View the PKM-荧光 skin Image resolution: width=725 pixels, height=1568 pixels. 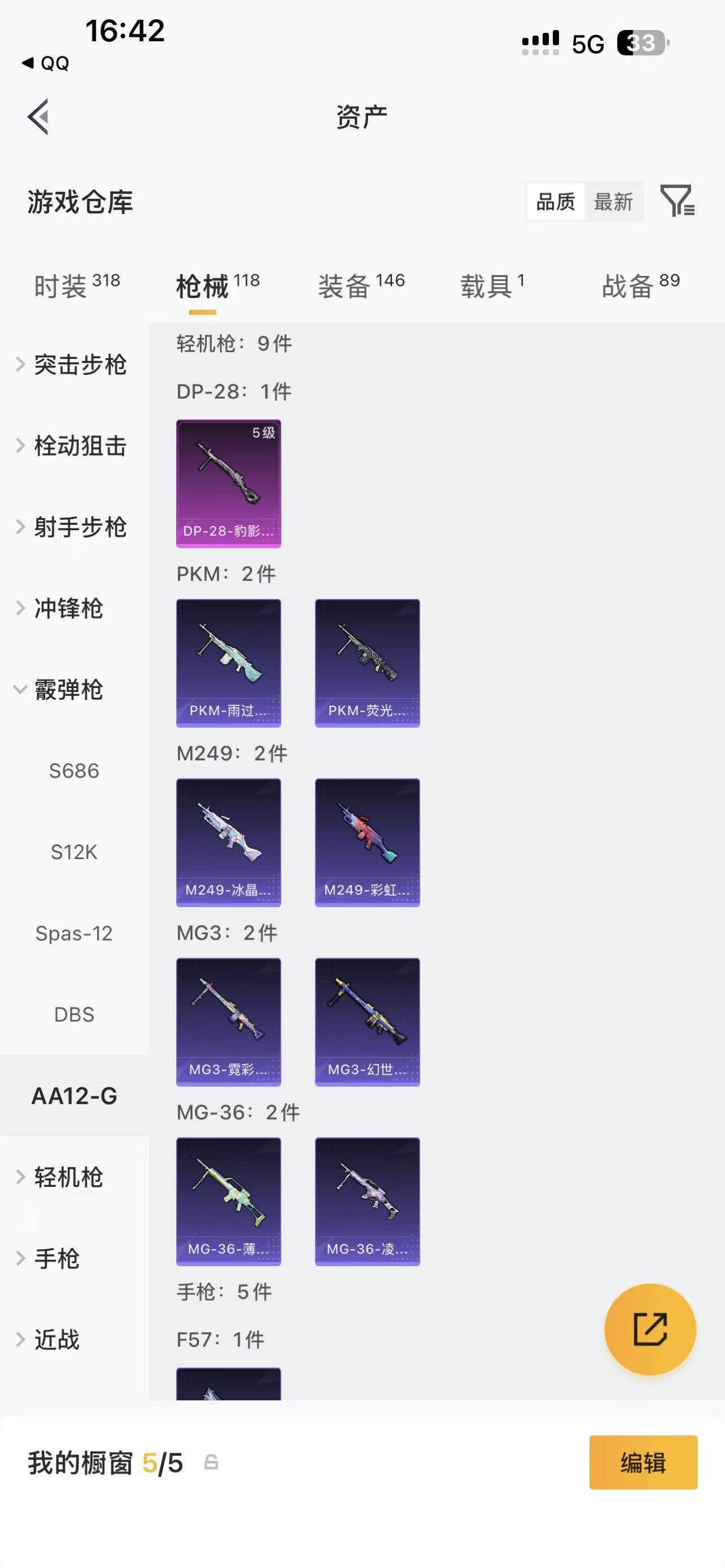367,663
